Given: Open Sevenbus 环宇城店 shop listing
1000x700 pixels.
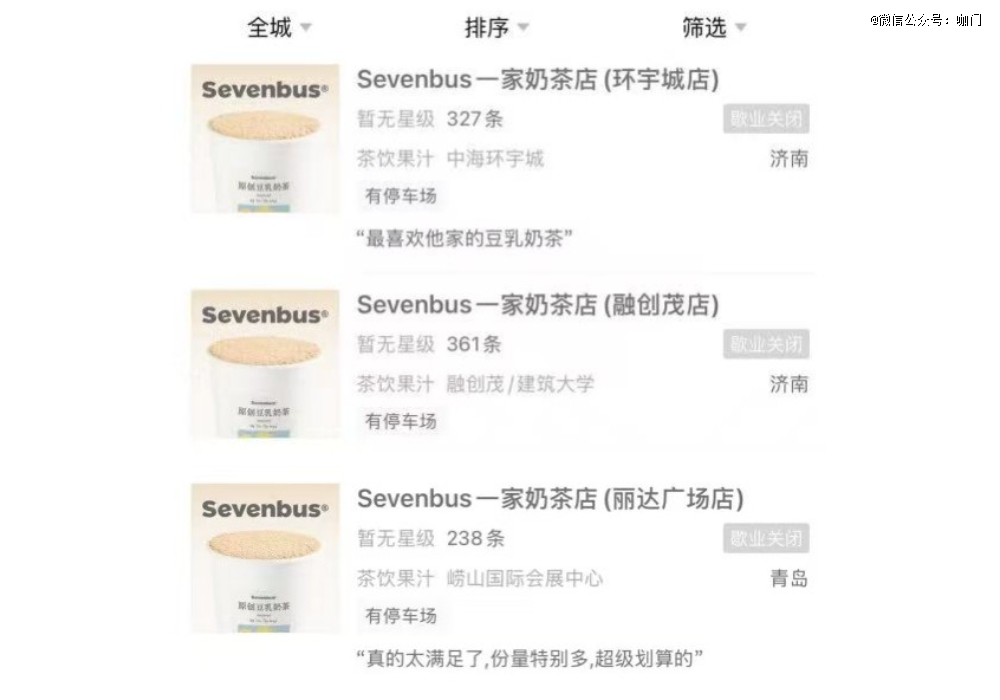Looking at the screenshot, I should click(537, 79).
